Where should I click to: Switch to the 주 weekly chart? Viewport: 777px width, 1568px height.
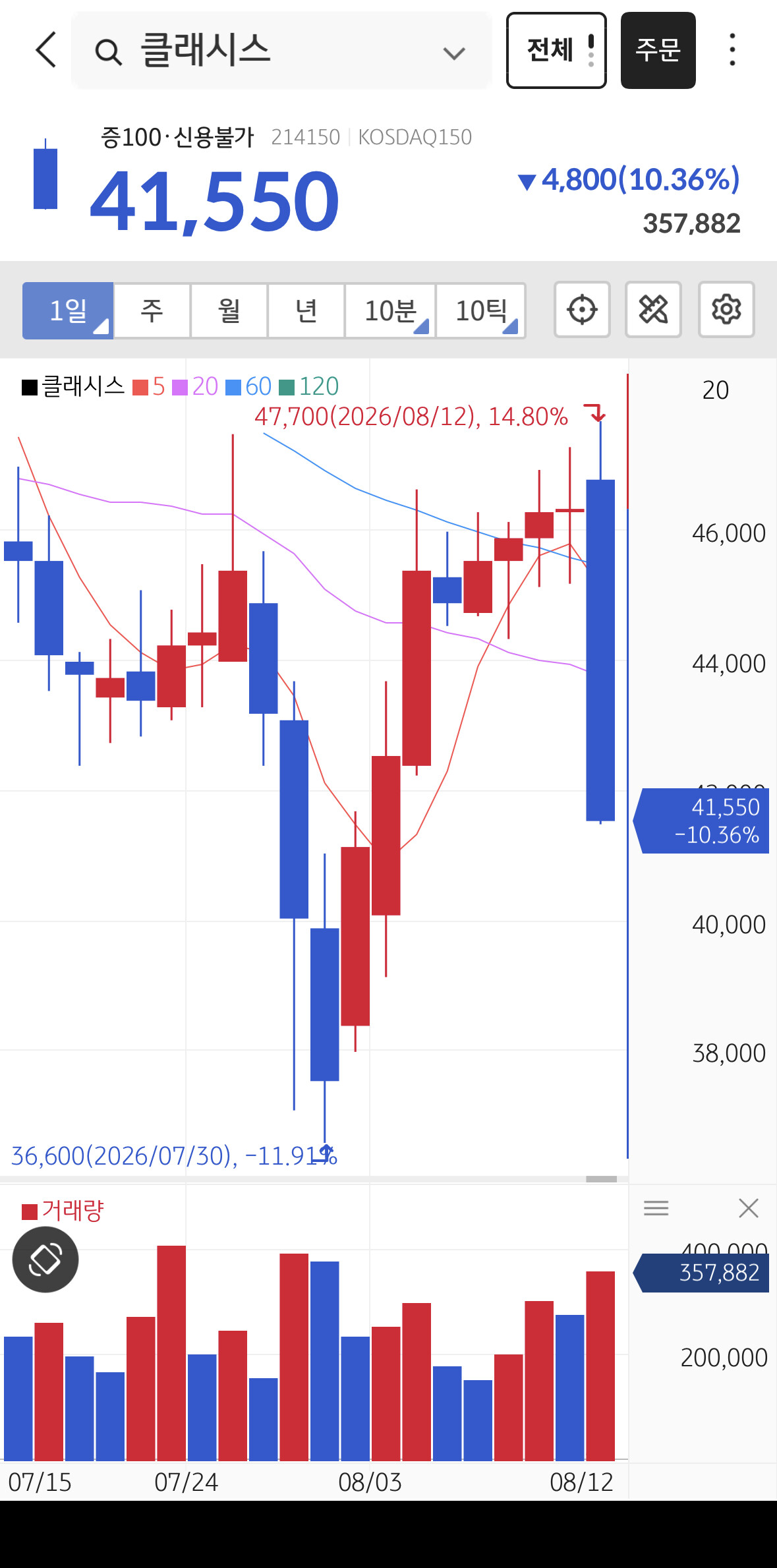point(152,310)
